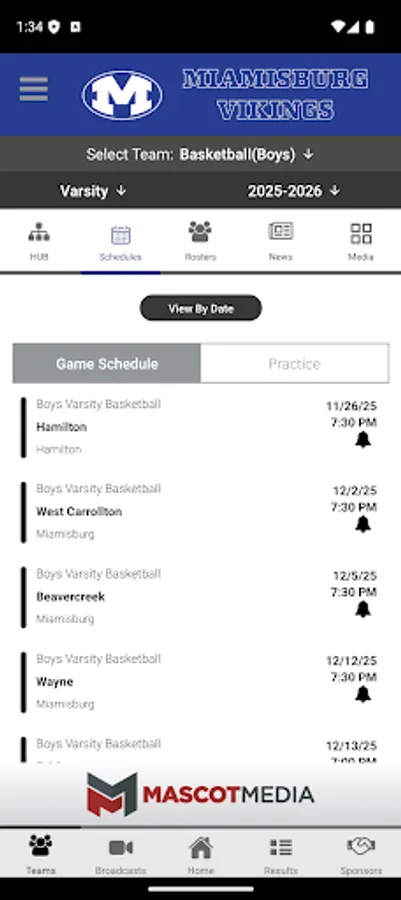Open the Beavercreek game details

(200, 596)
